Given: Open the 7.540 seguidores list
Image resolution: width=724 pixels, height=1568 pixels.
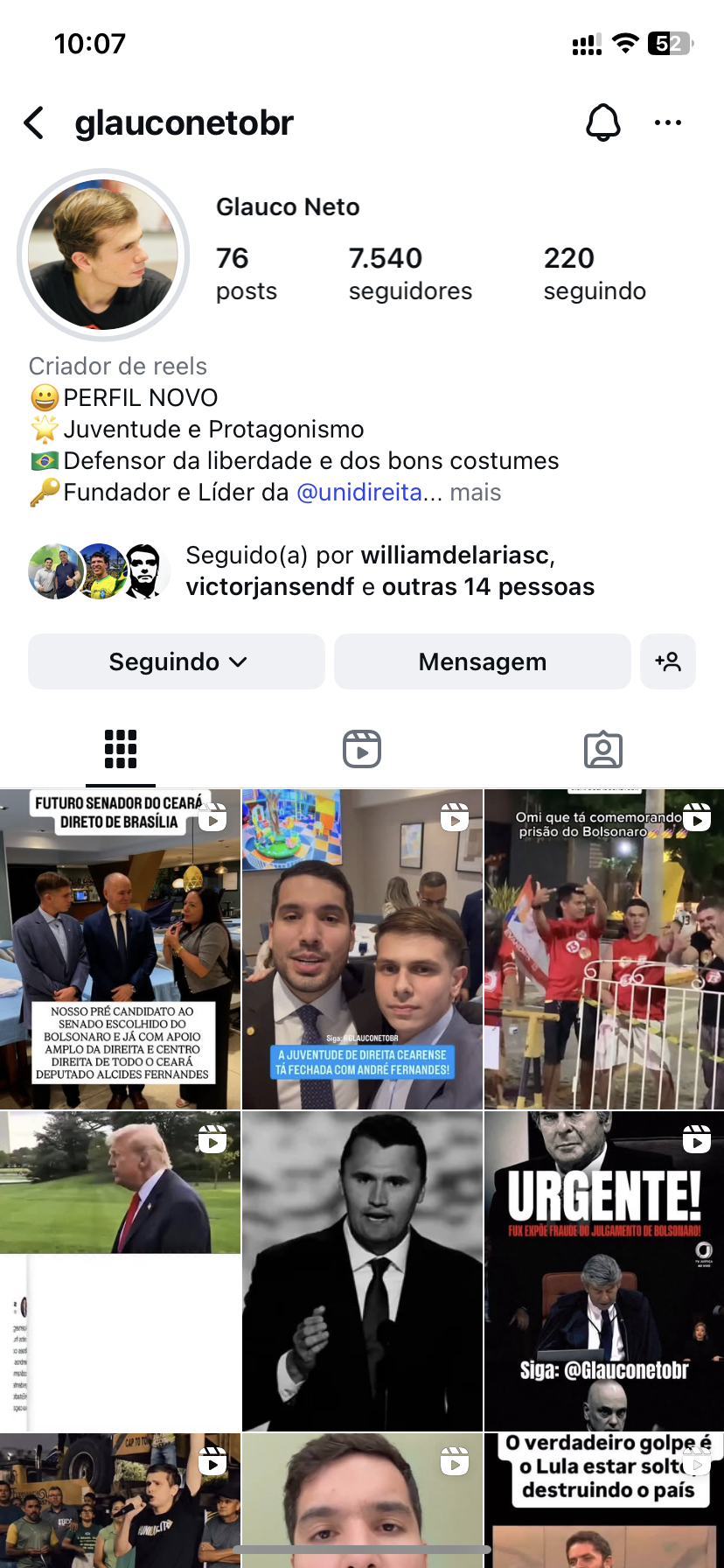Looking at the screenshot, I should click(x=409, y=273).
